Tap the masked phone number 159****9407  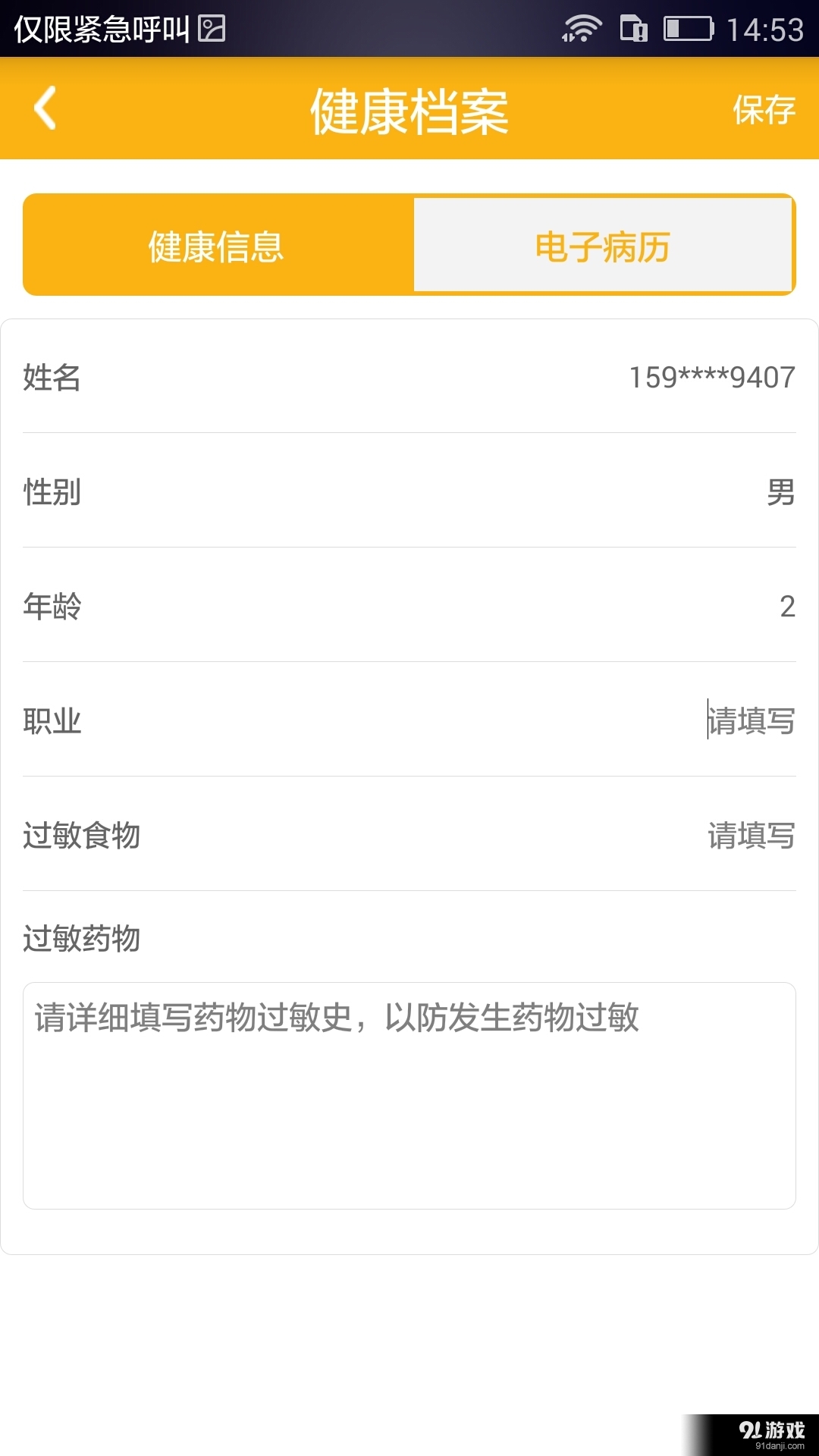[x=711, y=378]
